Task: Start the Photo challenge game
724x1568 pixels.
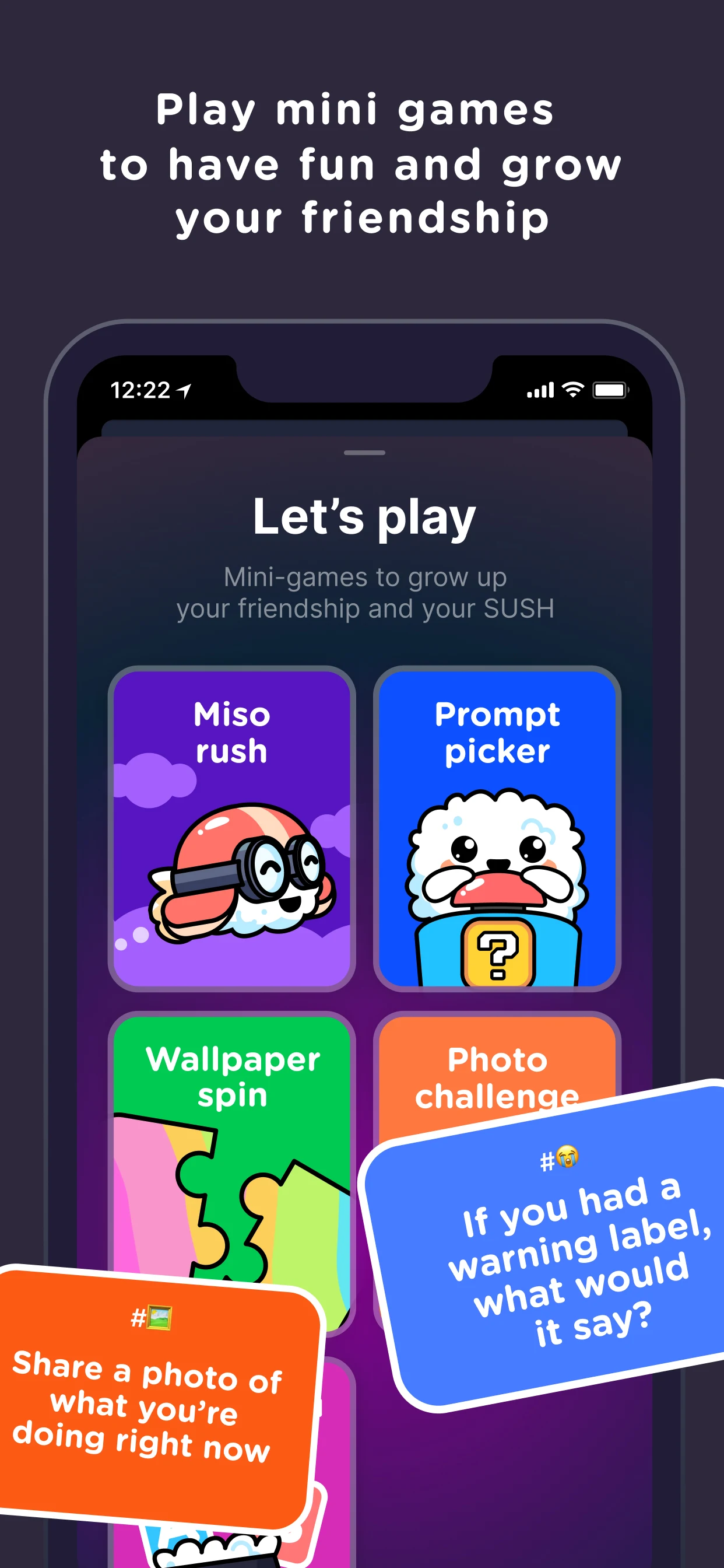Action: pos(498,1077)
